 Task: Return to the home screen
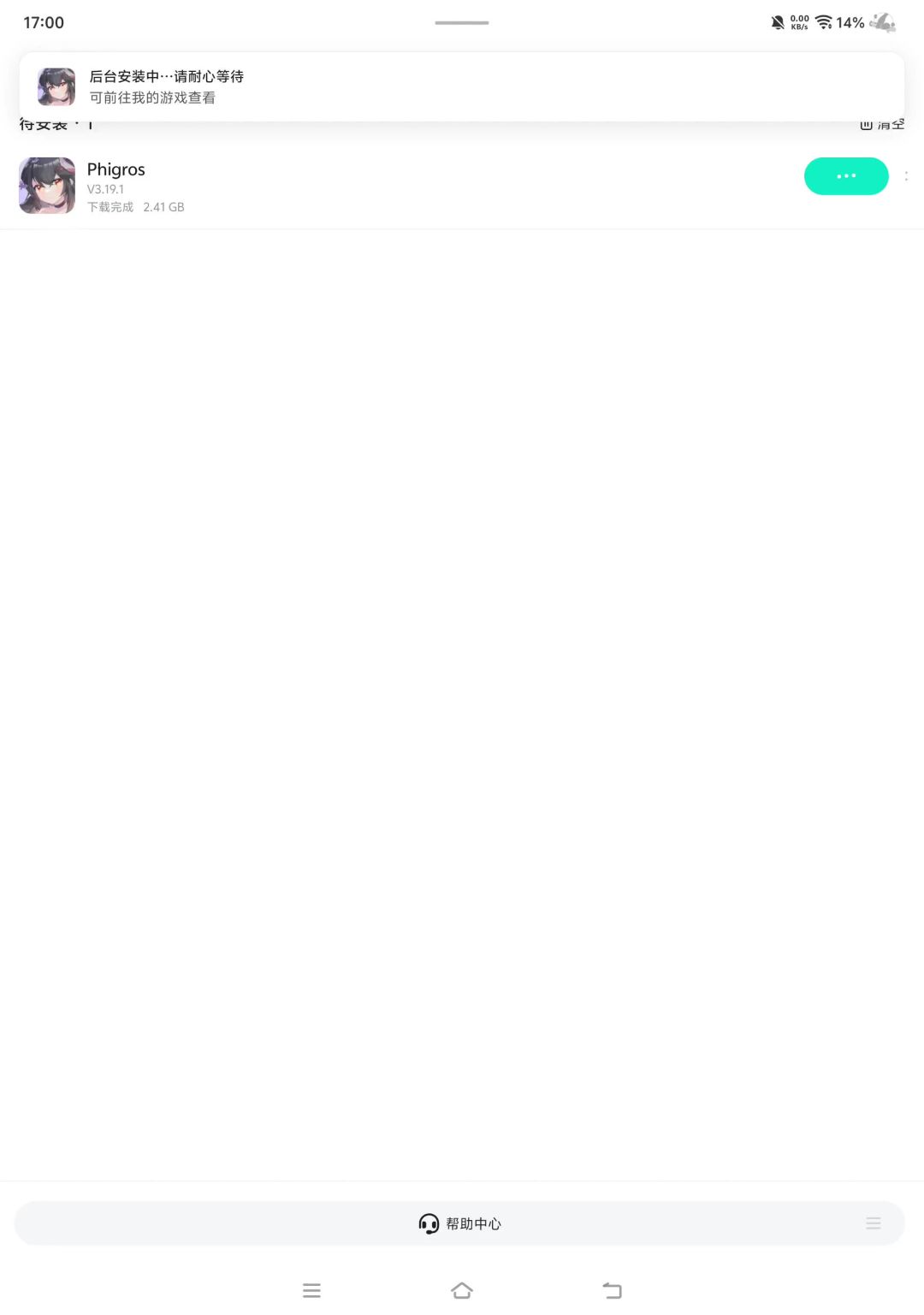[x=462, y=1290]
